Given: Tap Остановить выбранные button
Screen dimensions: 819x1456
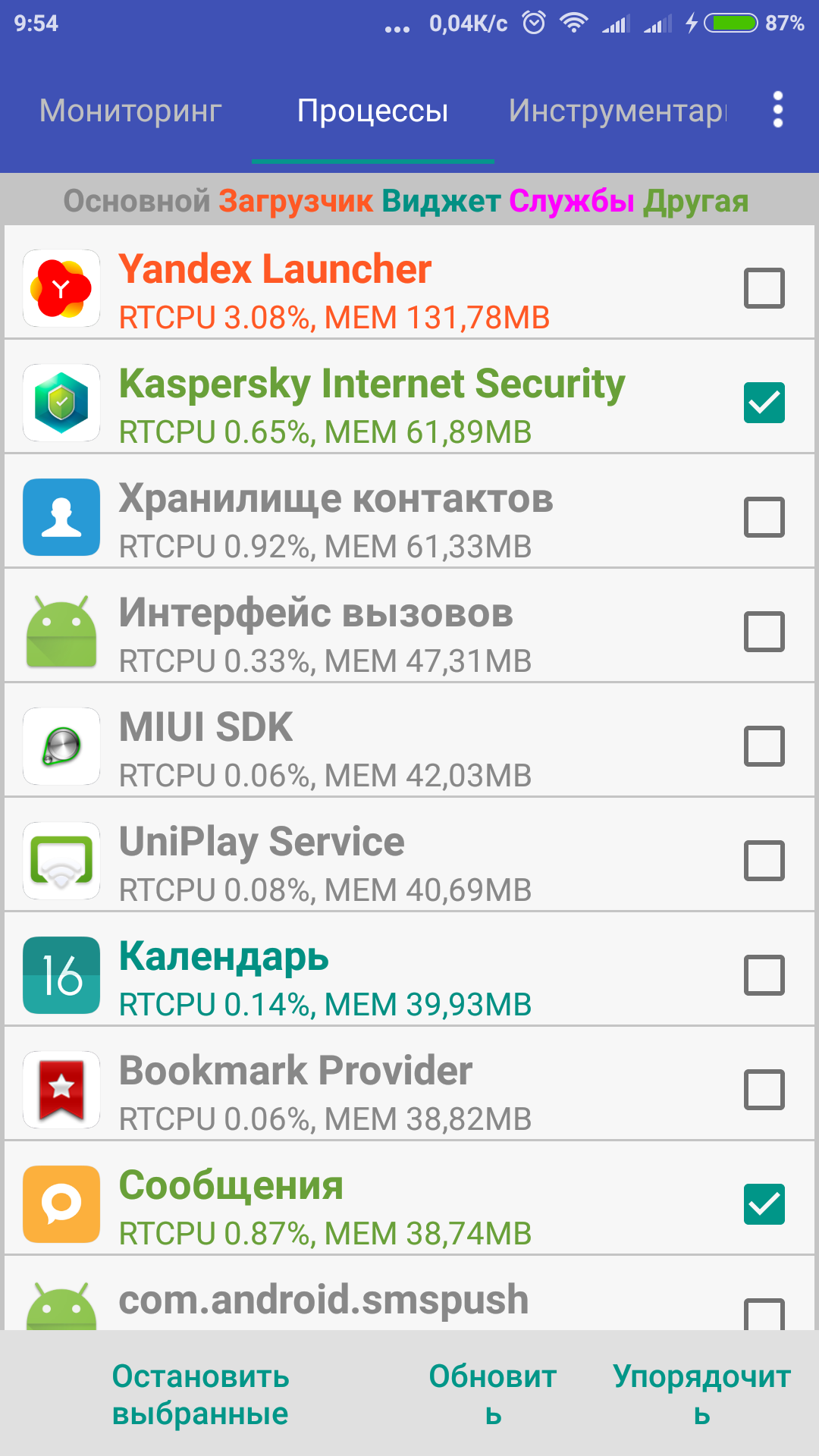Looking at the screenshot, I should point(200,1395).
